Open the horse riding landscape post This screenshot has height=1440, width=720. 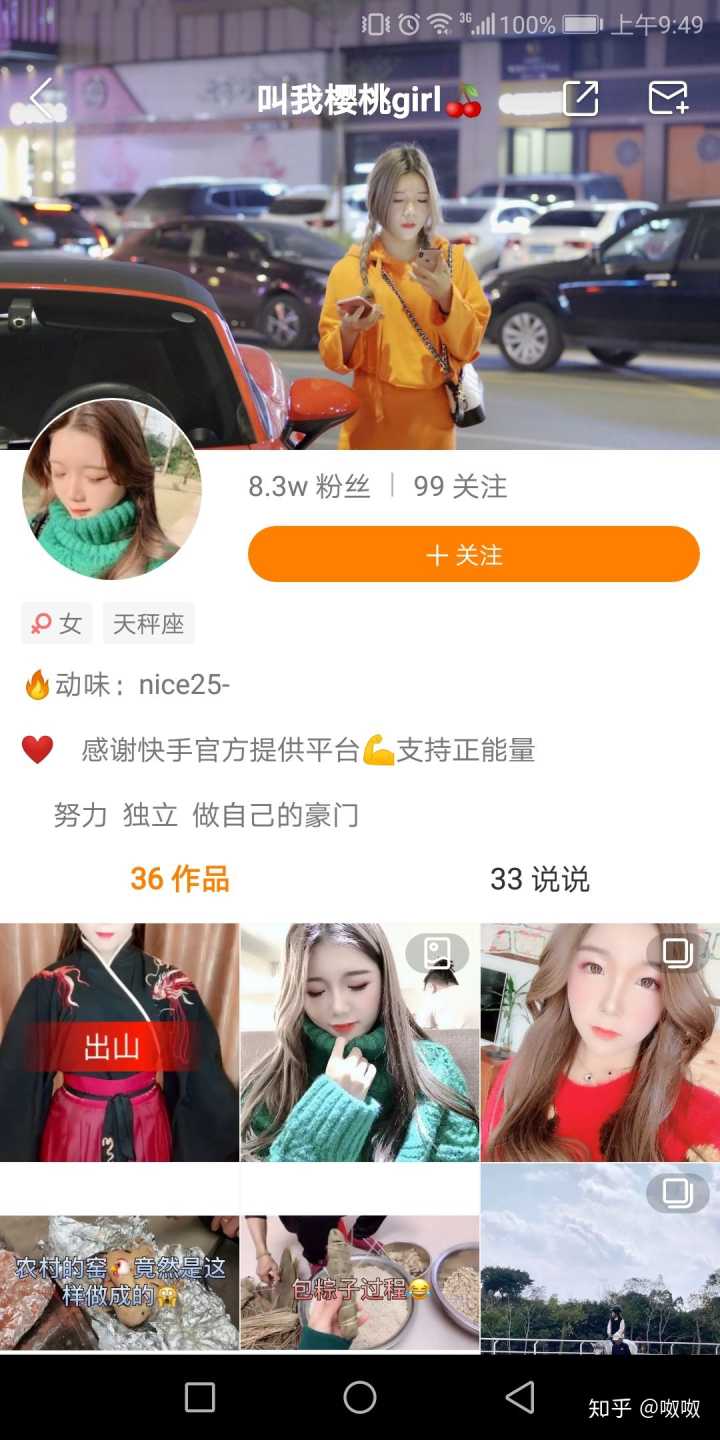click(600, 1260)
